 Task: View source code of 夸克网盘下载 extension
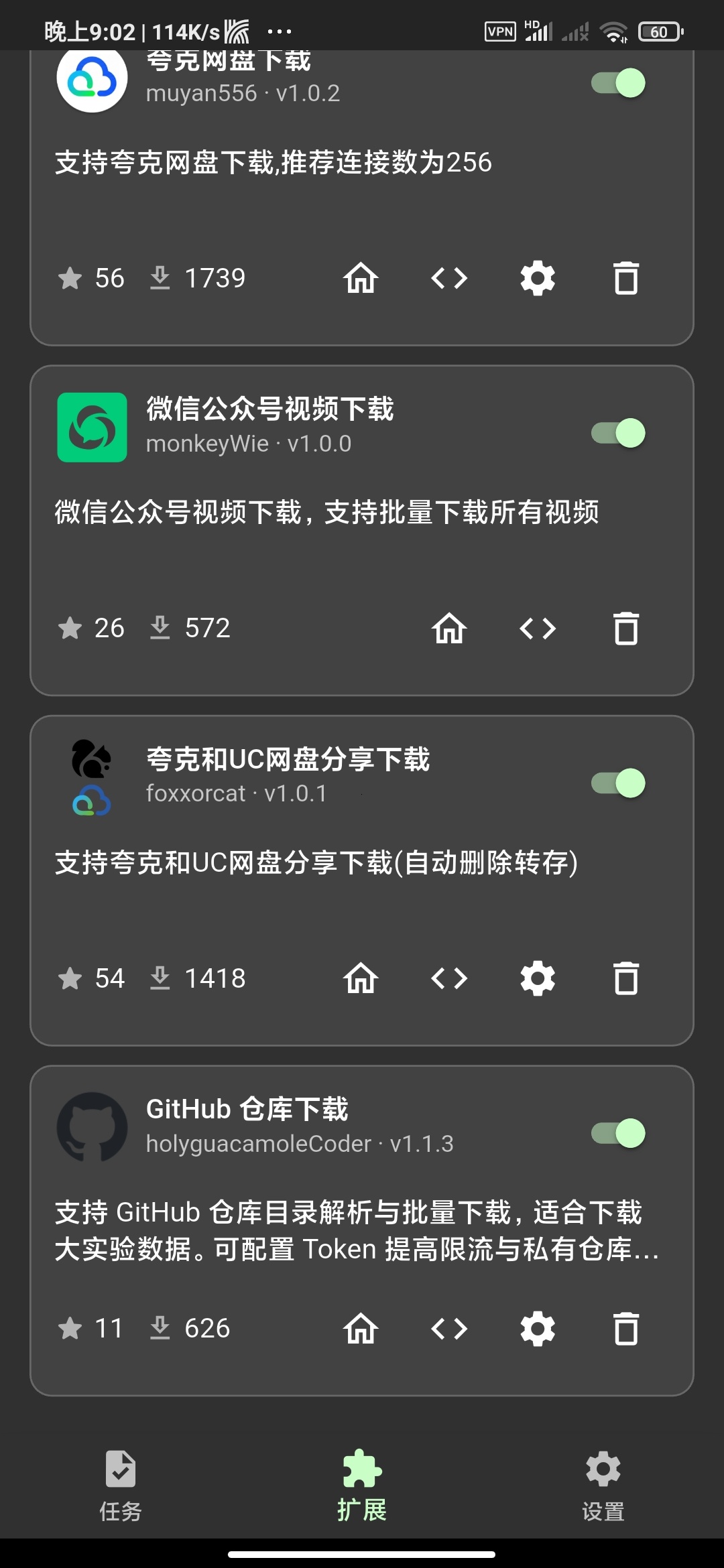tap(448, 277)
